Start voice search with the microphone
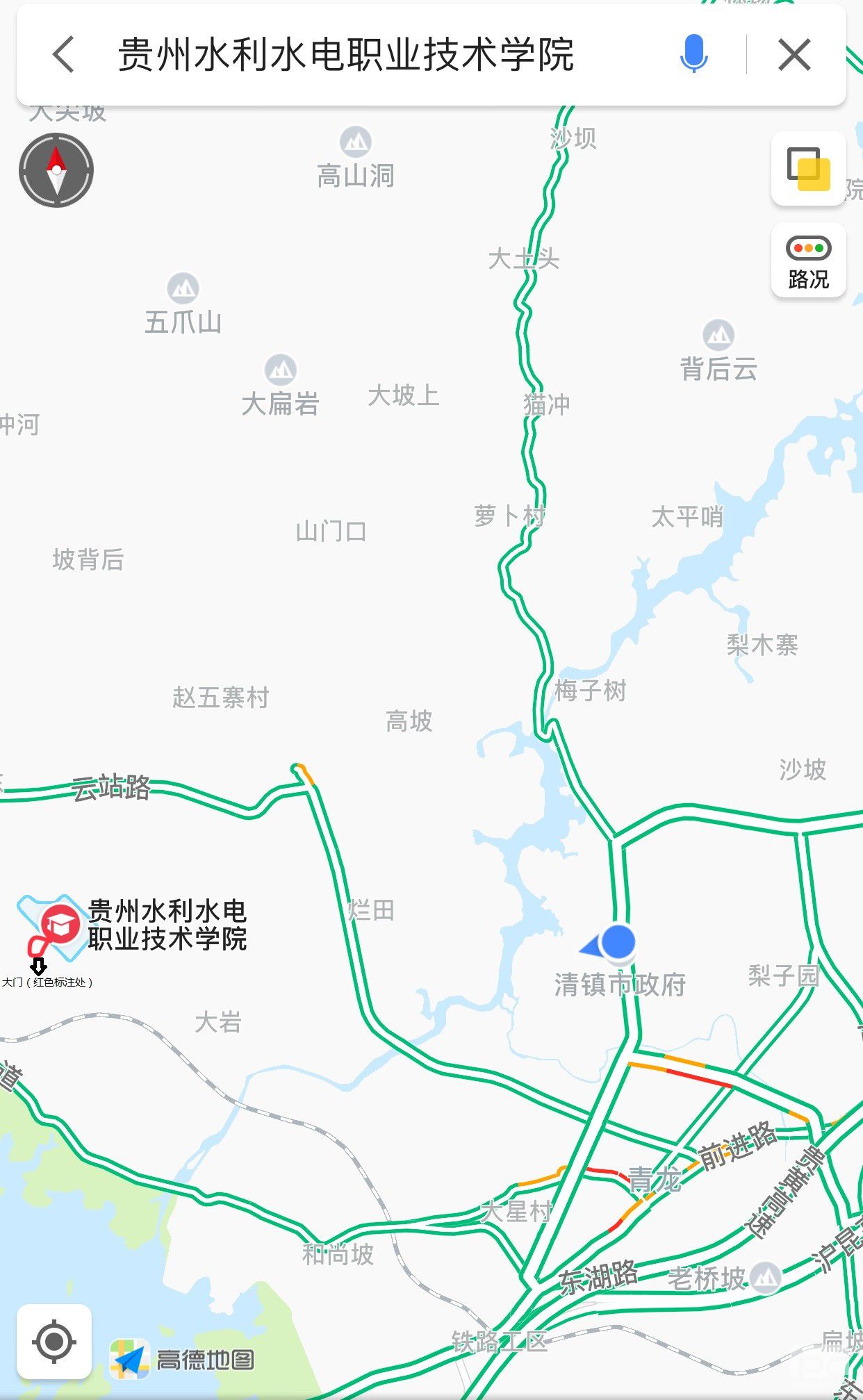Screen dimensions: 863x1400 [x=693, y=55]
